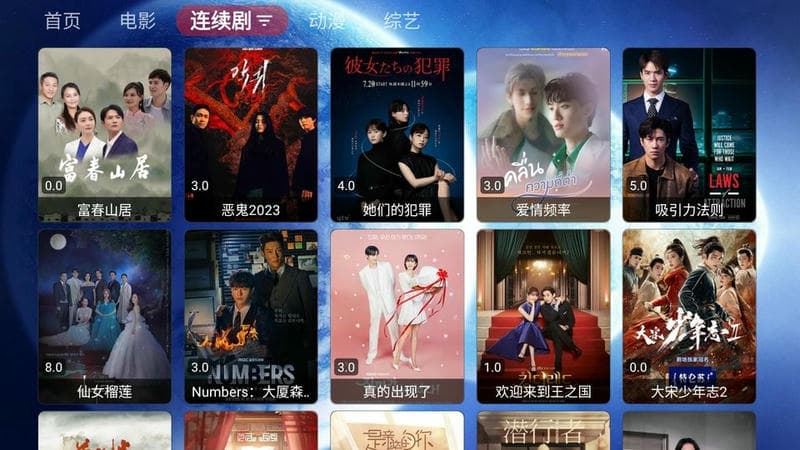This screenshot has height=450, width=800.
Task: Switch to the 动漫 tab
Action: [x=326, y=20]
